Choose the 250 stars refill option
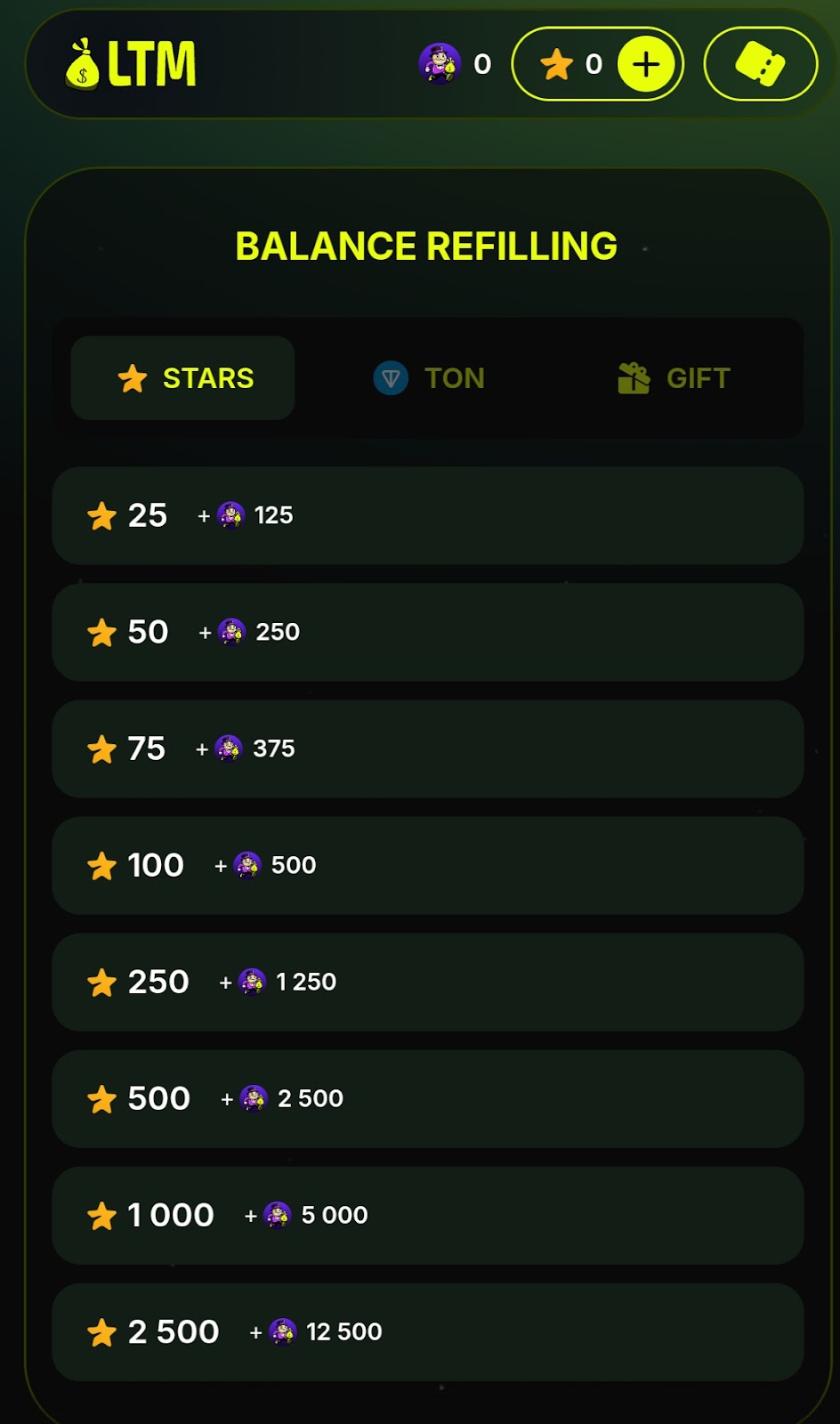The width and height of the screenshot is (840, 1424). (x=428, y=982)
